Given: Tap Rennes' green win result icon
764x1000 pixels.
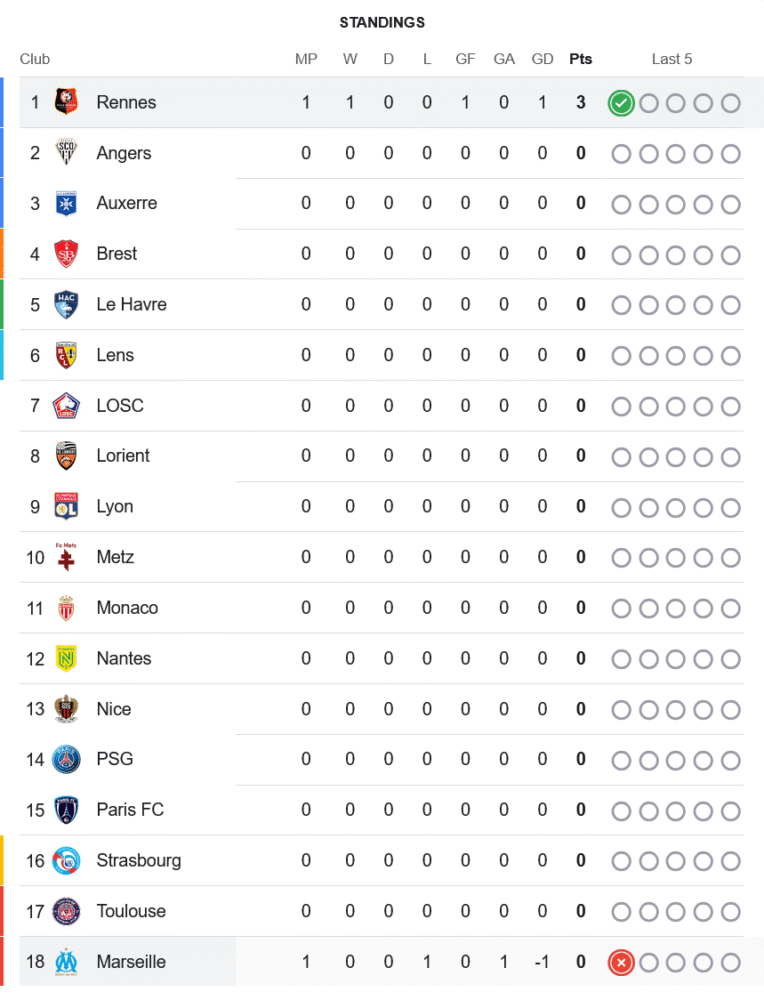Looking at the screenshot, I should tap(621, 103).
